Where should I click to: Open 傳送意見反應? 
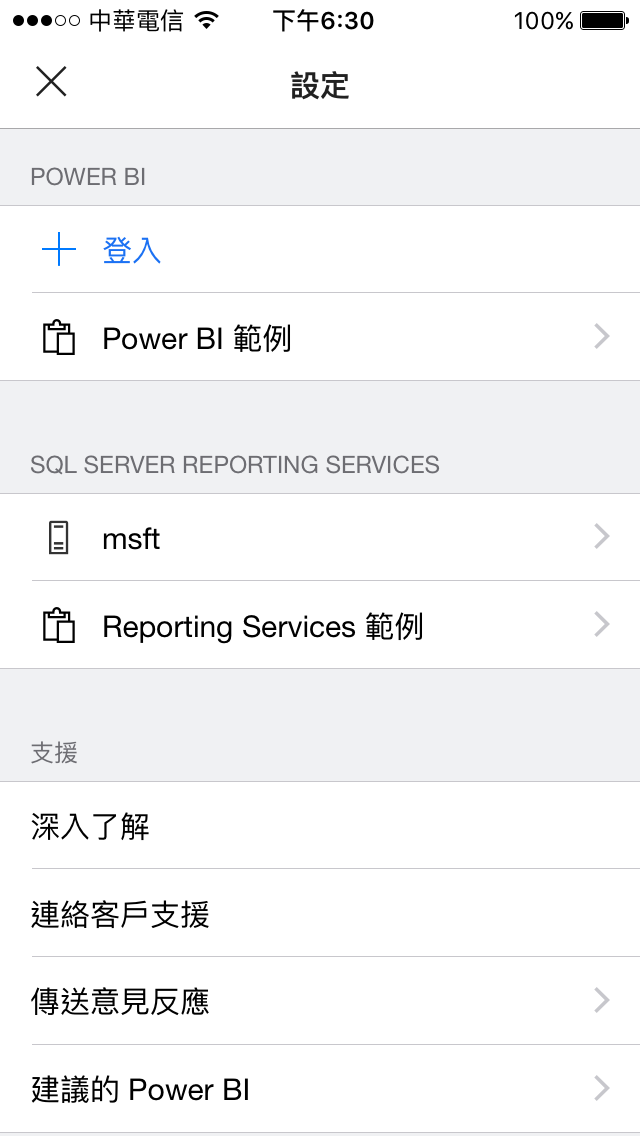coord(320,1001)
